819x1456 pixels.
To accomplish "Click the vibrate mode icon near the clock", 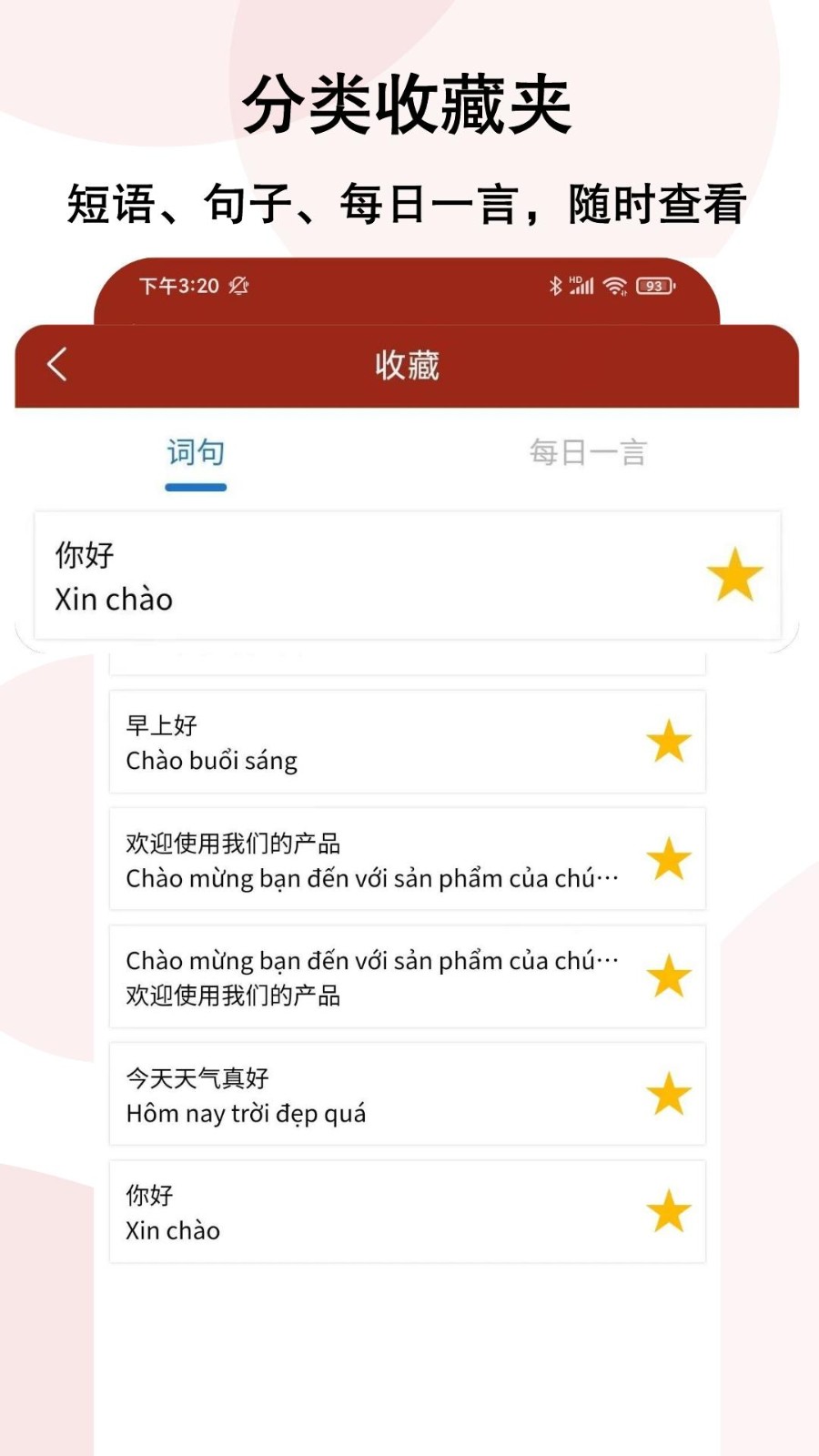I will pos(238,287).
